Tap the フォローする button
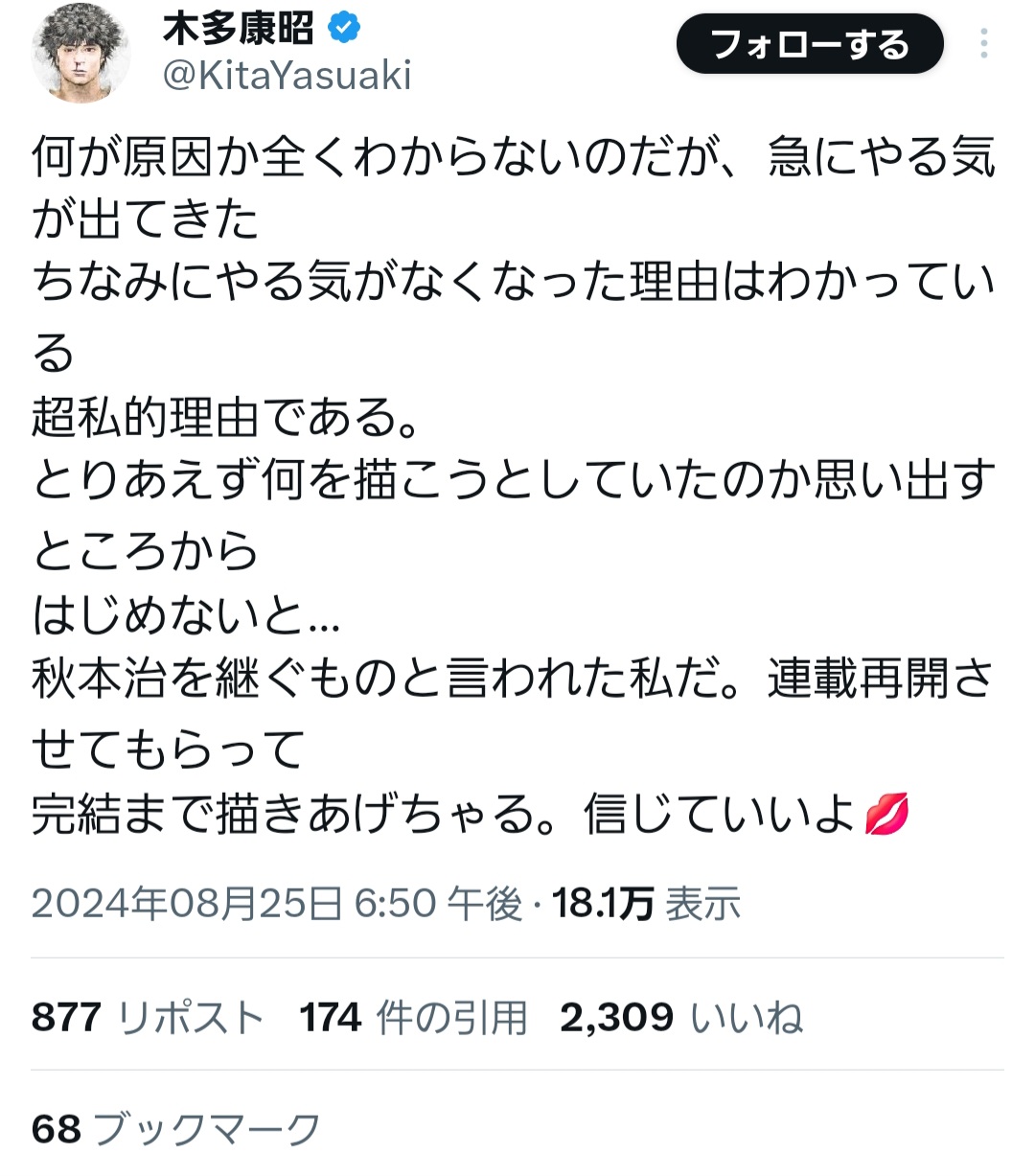 810,44
